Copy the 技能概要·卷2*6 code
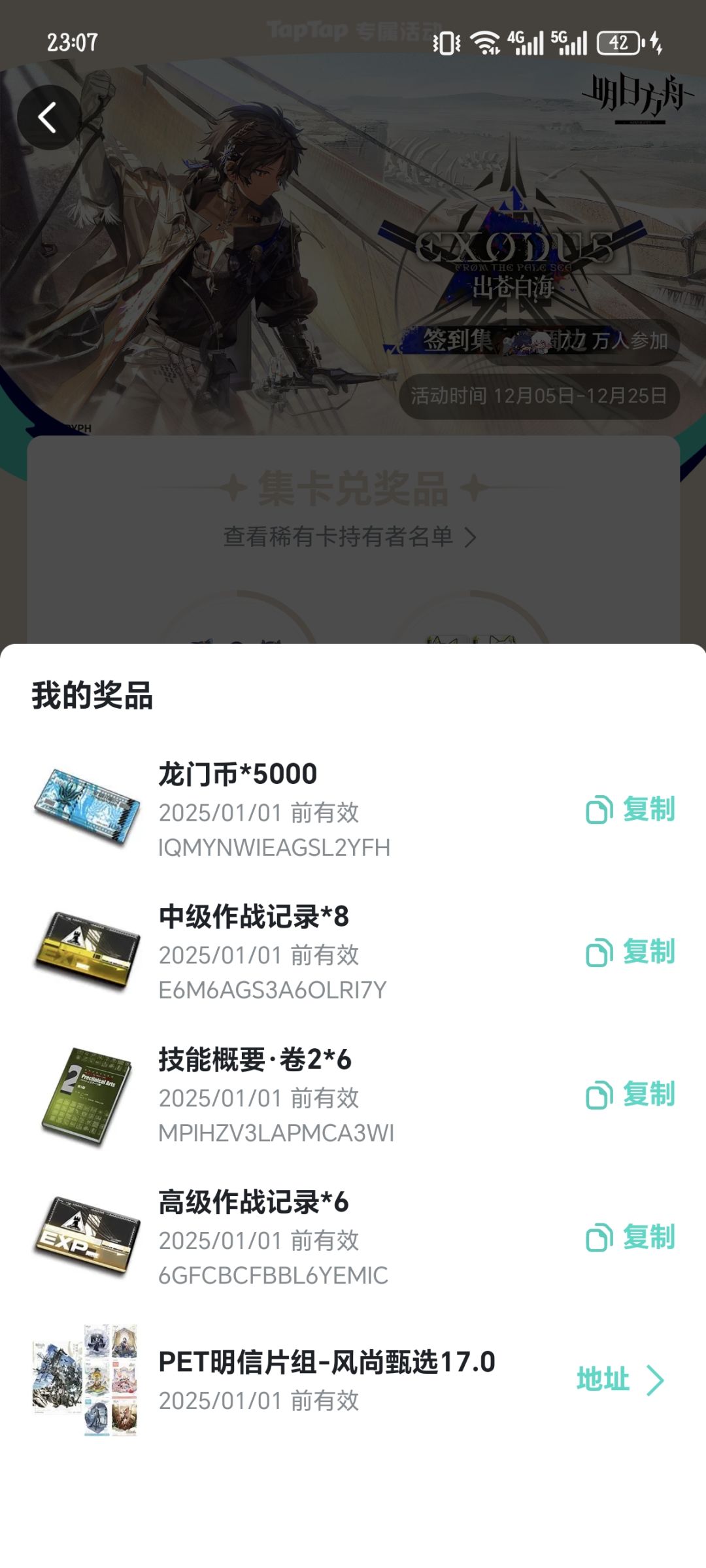The height and width of the screenshot is (1568, 706). [x=630, y=1095]
